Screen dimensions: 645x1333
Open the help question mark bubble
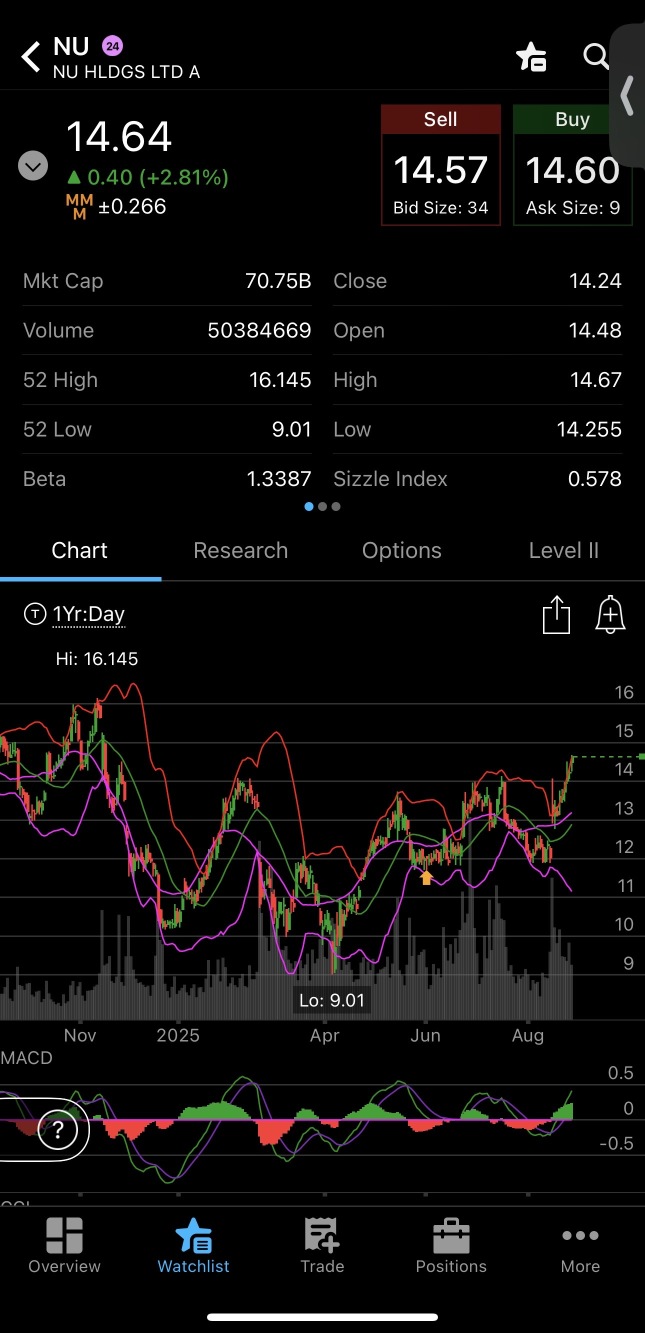[x=58, y=1131]
